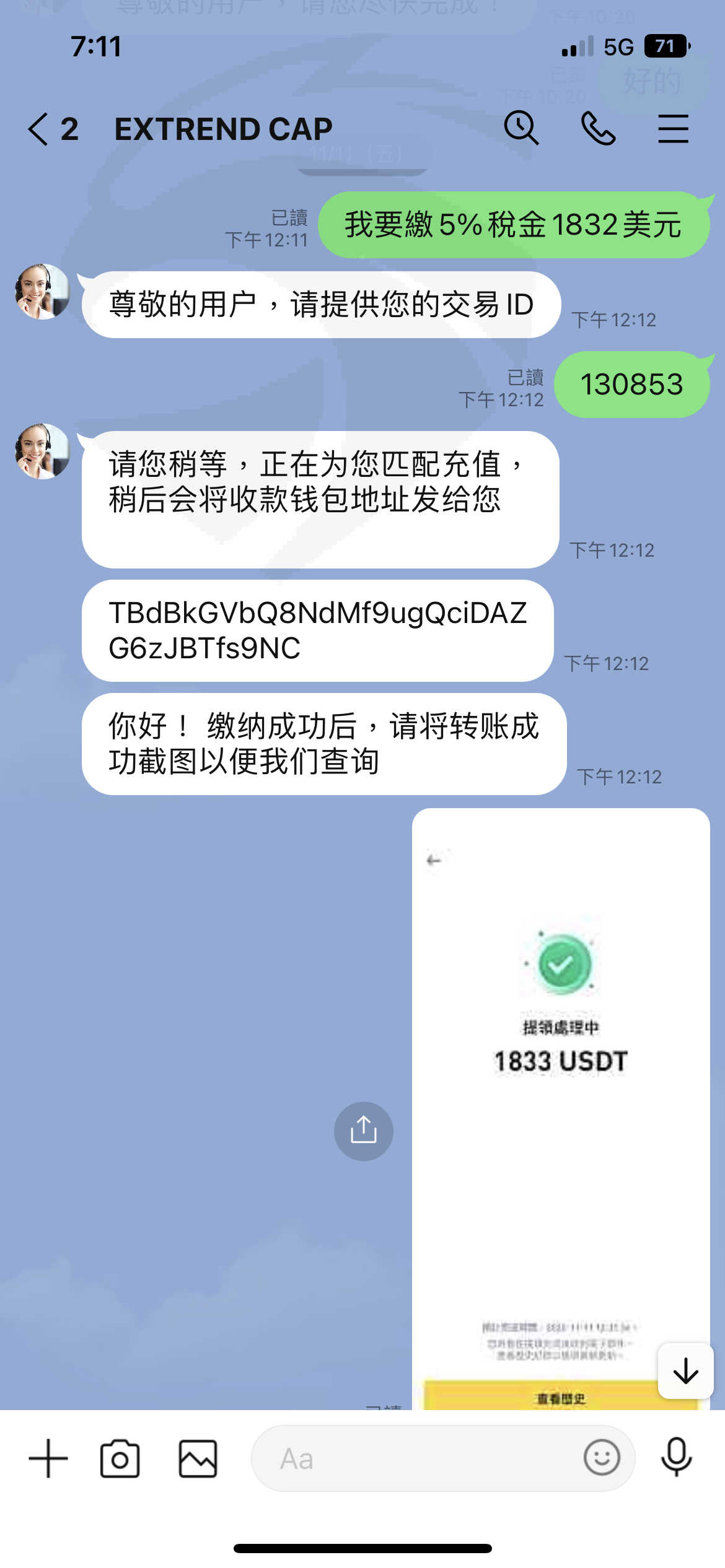
Task: Open the camera to take a photo
Action: (x=120, y=1458)
